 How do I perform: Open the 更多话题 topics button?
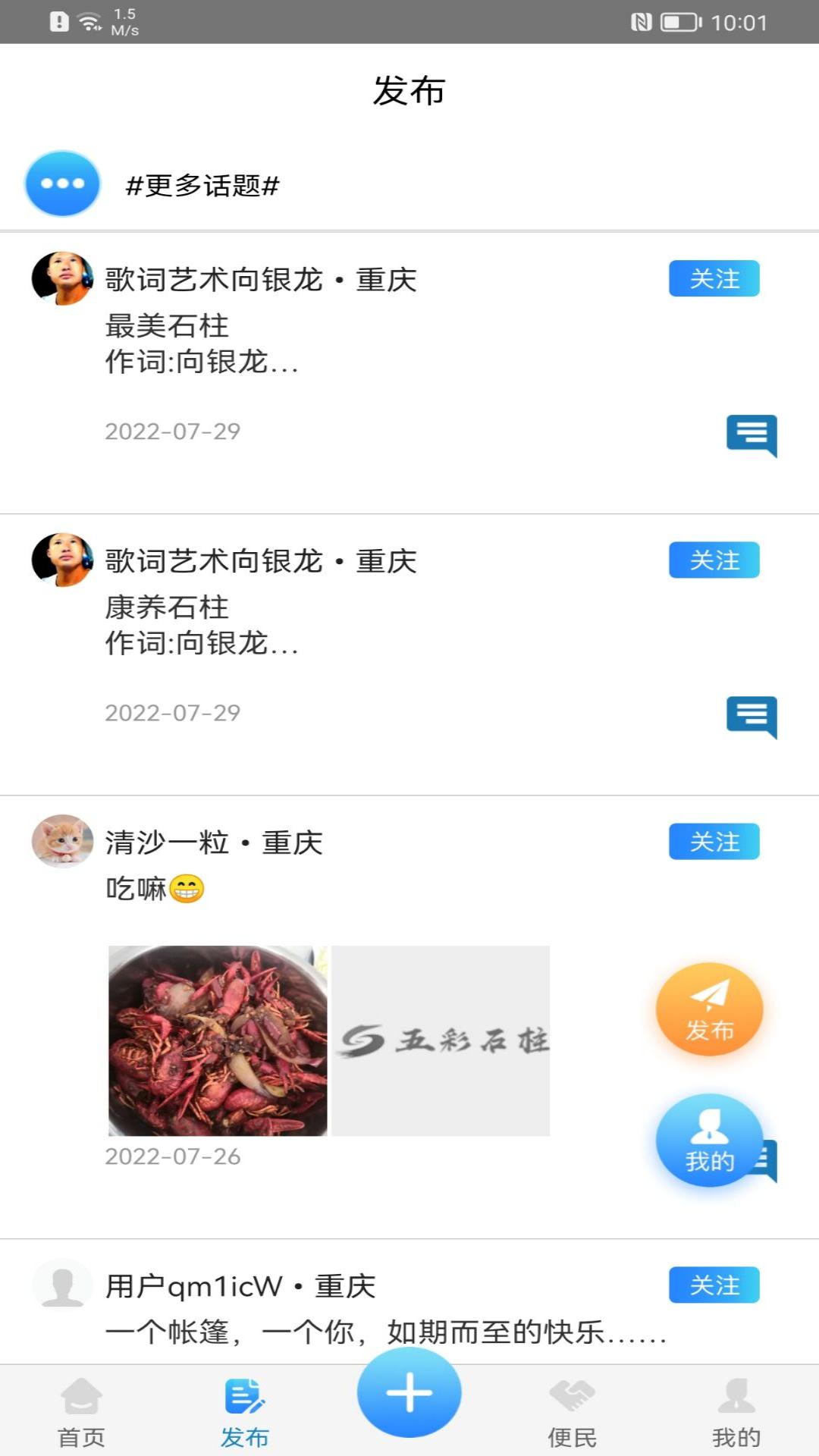62,184
